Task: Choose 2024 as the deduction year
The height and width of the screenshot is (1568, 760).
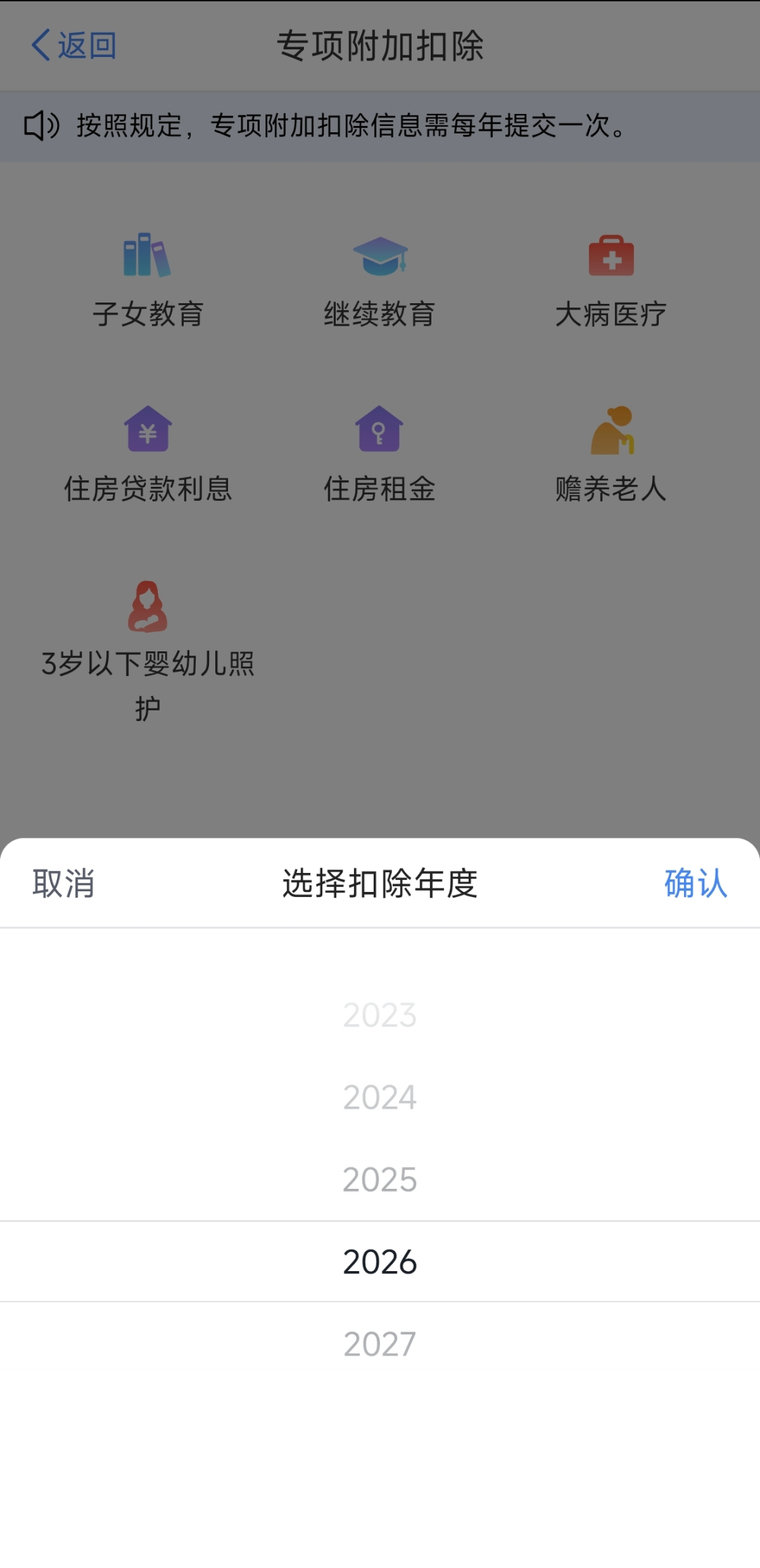Action: click(380, 1097)
